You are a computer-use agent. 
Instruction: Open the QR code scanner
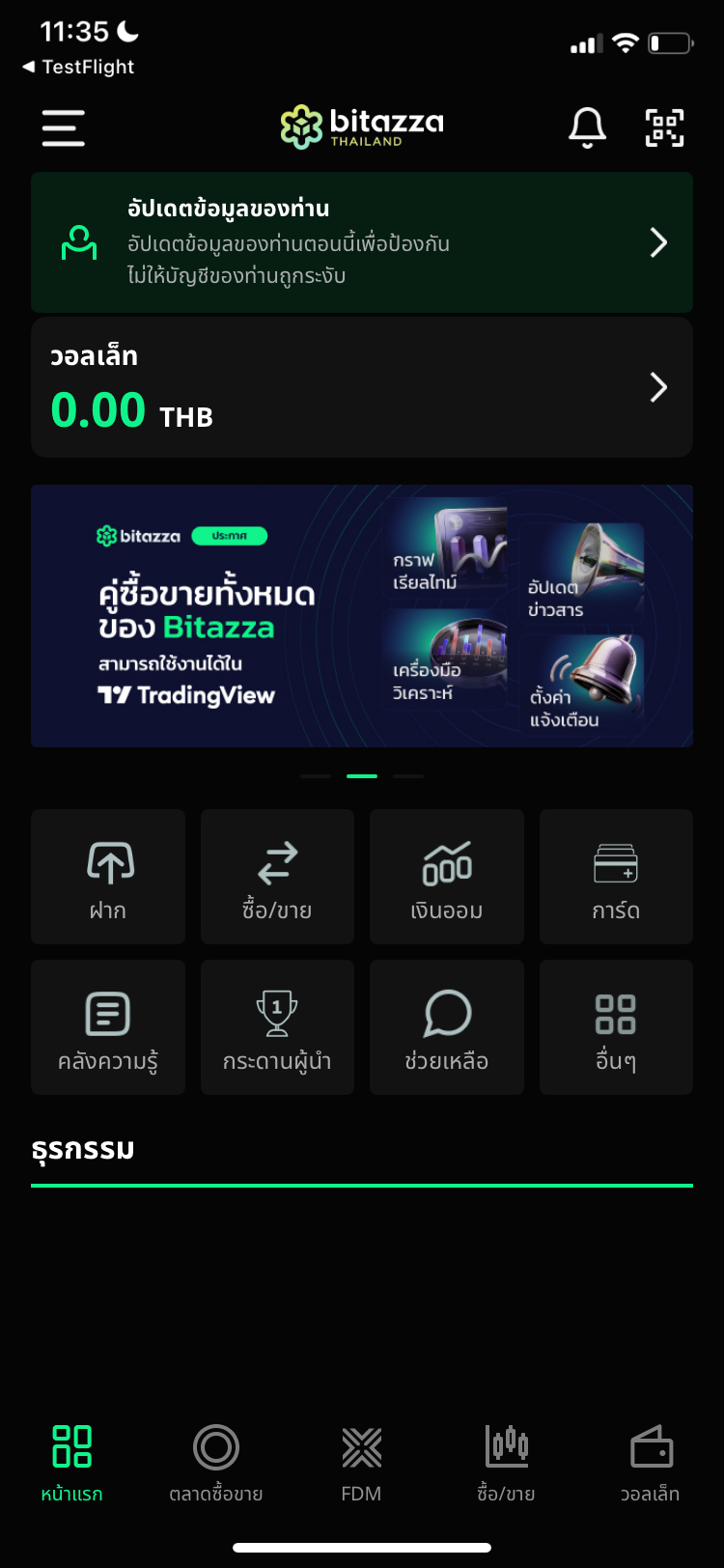click(664, 127)
